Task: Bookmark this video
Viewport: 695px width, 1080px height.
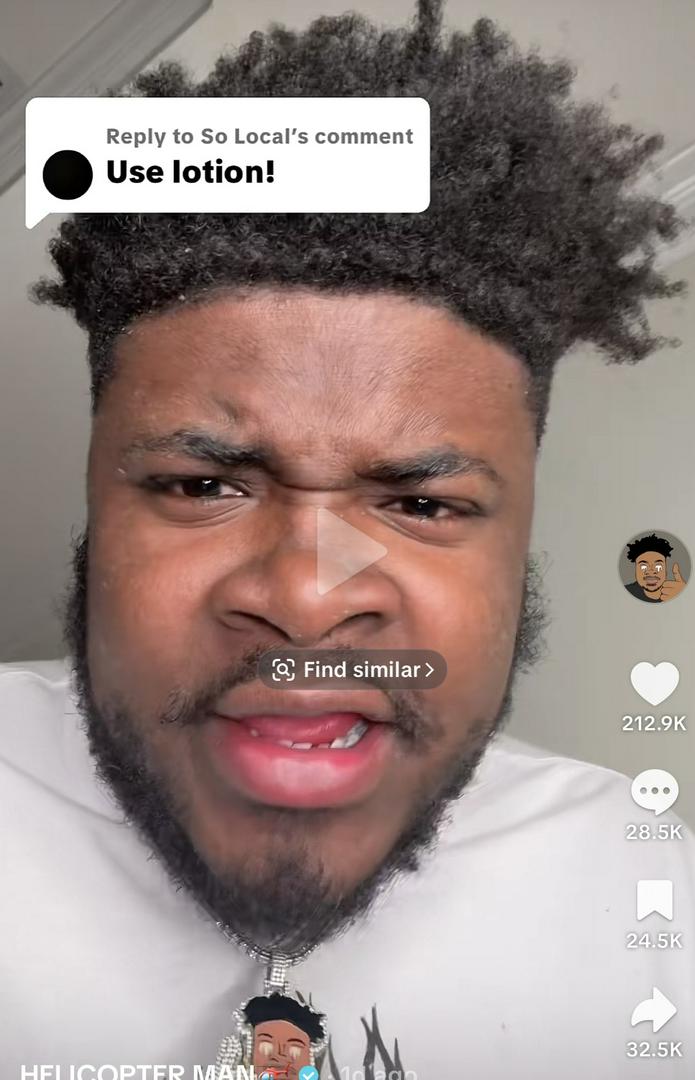Action: pyautogui.click(x=654, y=901)
